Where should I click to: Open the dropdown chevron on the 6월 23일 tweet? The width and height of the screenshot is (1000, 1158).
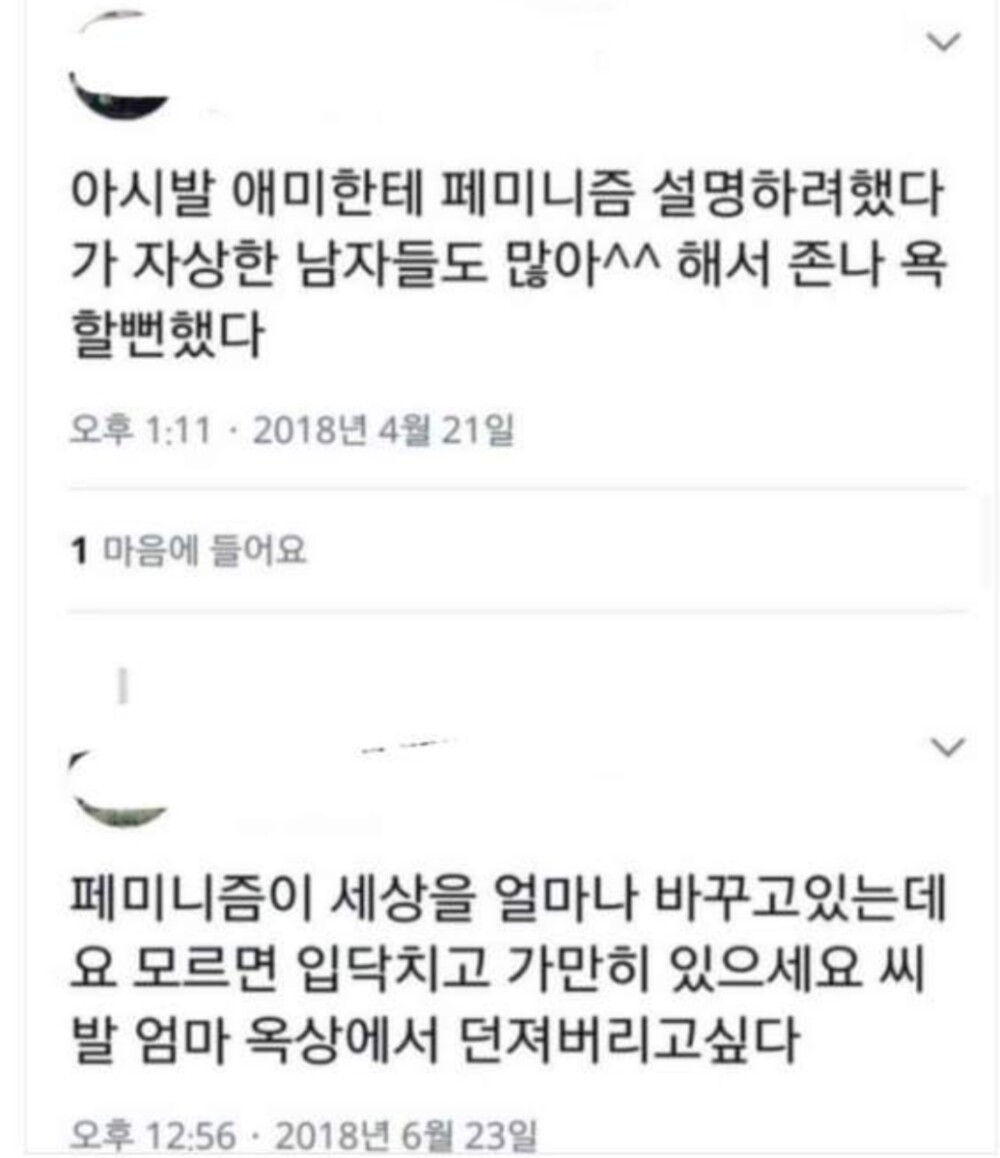point(946,746)
